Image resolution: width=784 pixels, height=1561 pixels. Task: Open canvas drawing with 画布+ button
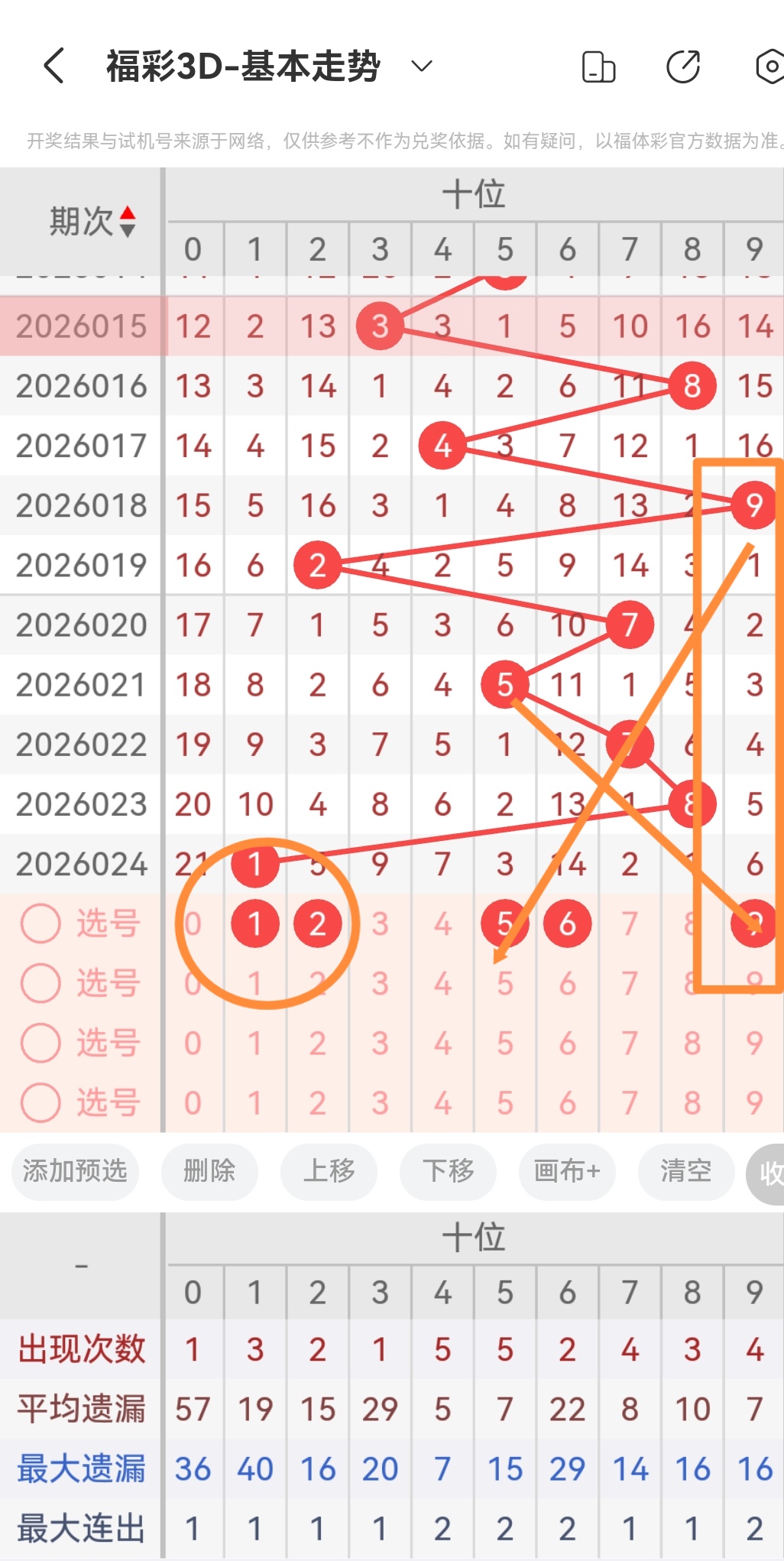(567, 1173)
